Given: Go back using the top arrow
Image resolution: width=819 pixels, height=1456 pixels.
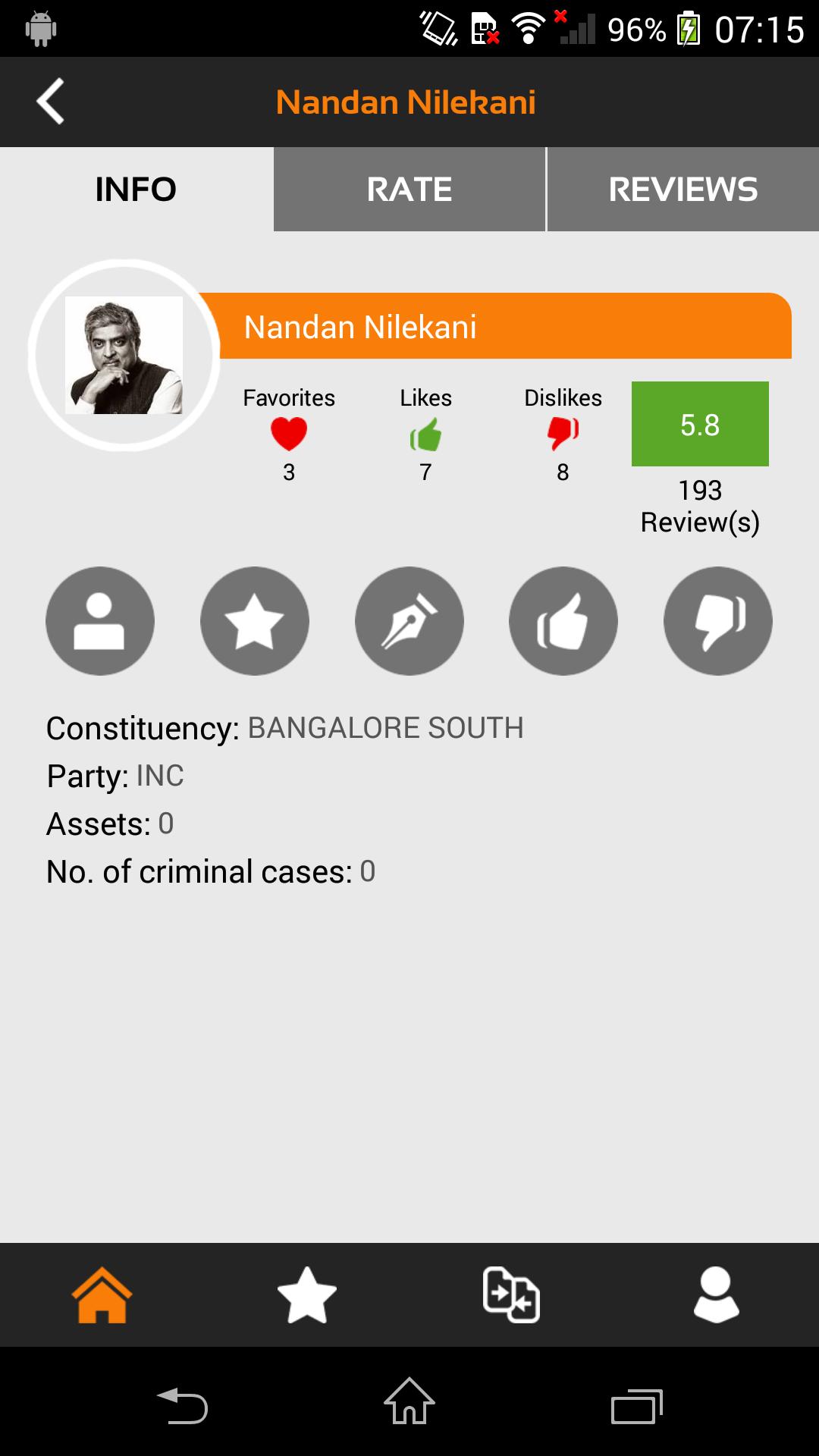Looking at the screenshot, I should point(50,102).
